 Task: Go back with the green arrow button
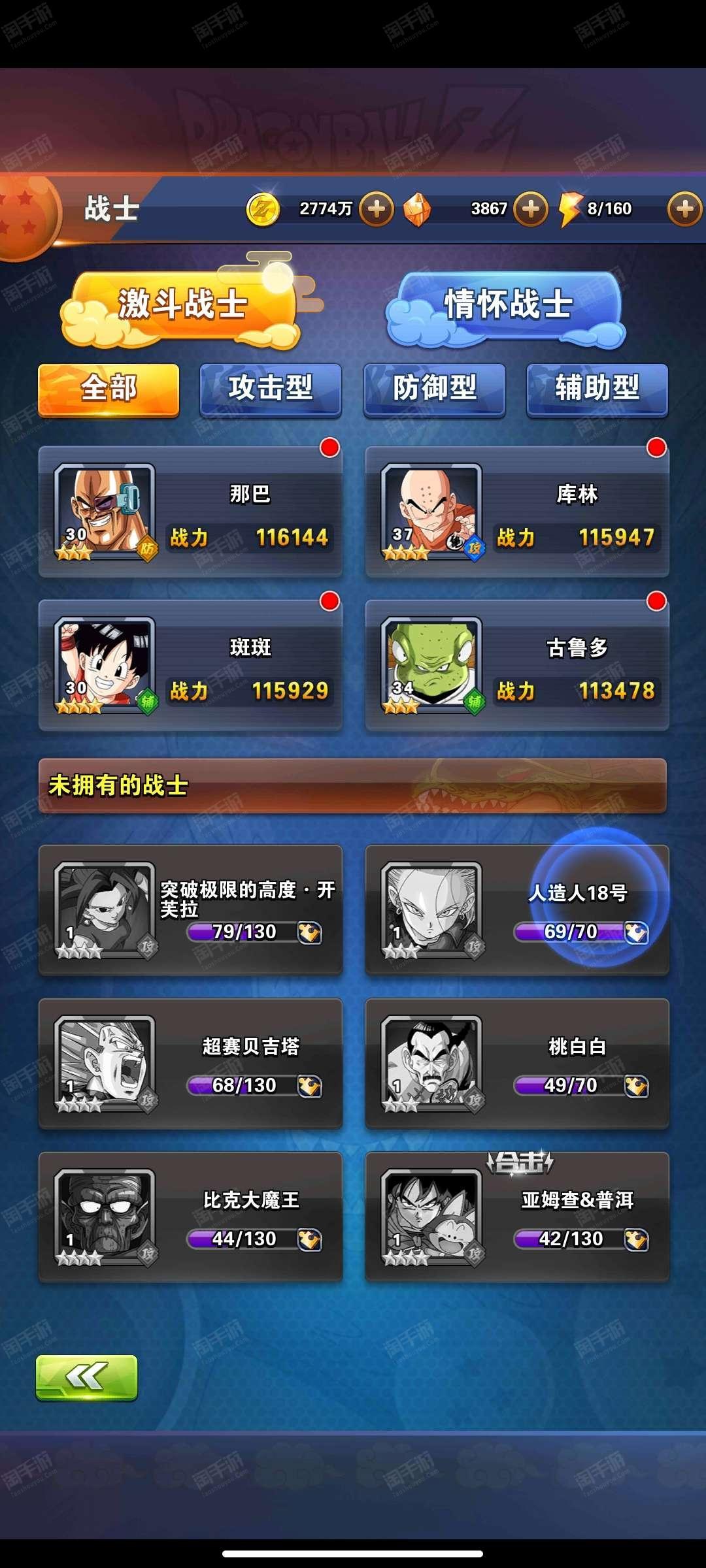tap(86, 1377)
